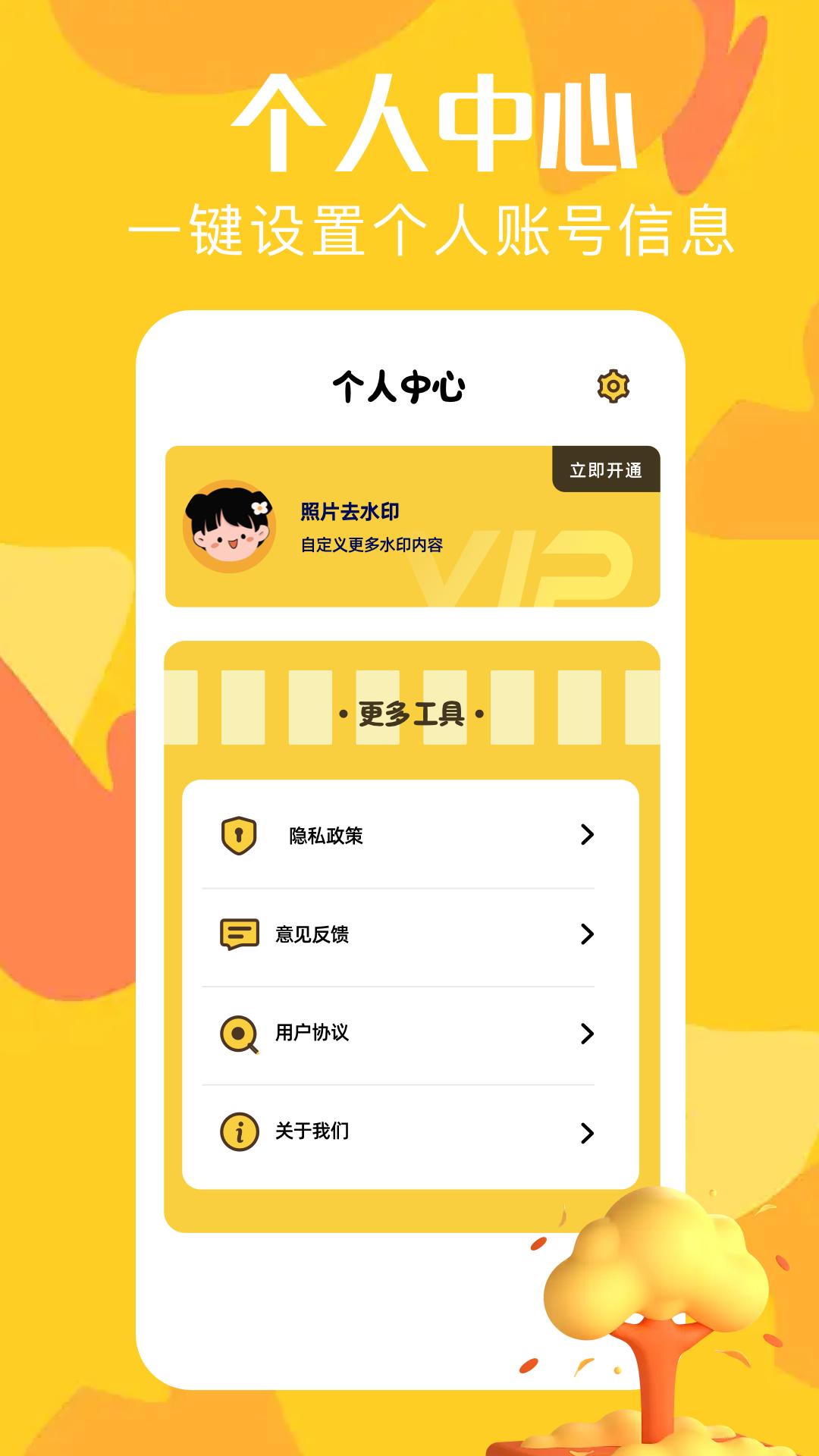Expand 用户协议 with its chevron arrow
This screenshot has height=1456, width=819.
[x=584, y=1031]
